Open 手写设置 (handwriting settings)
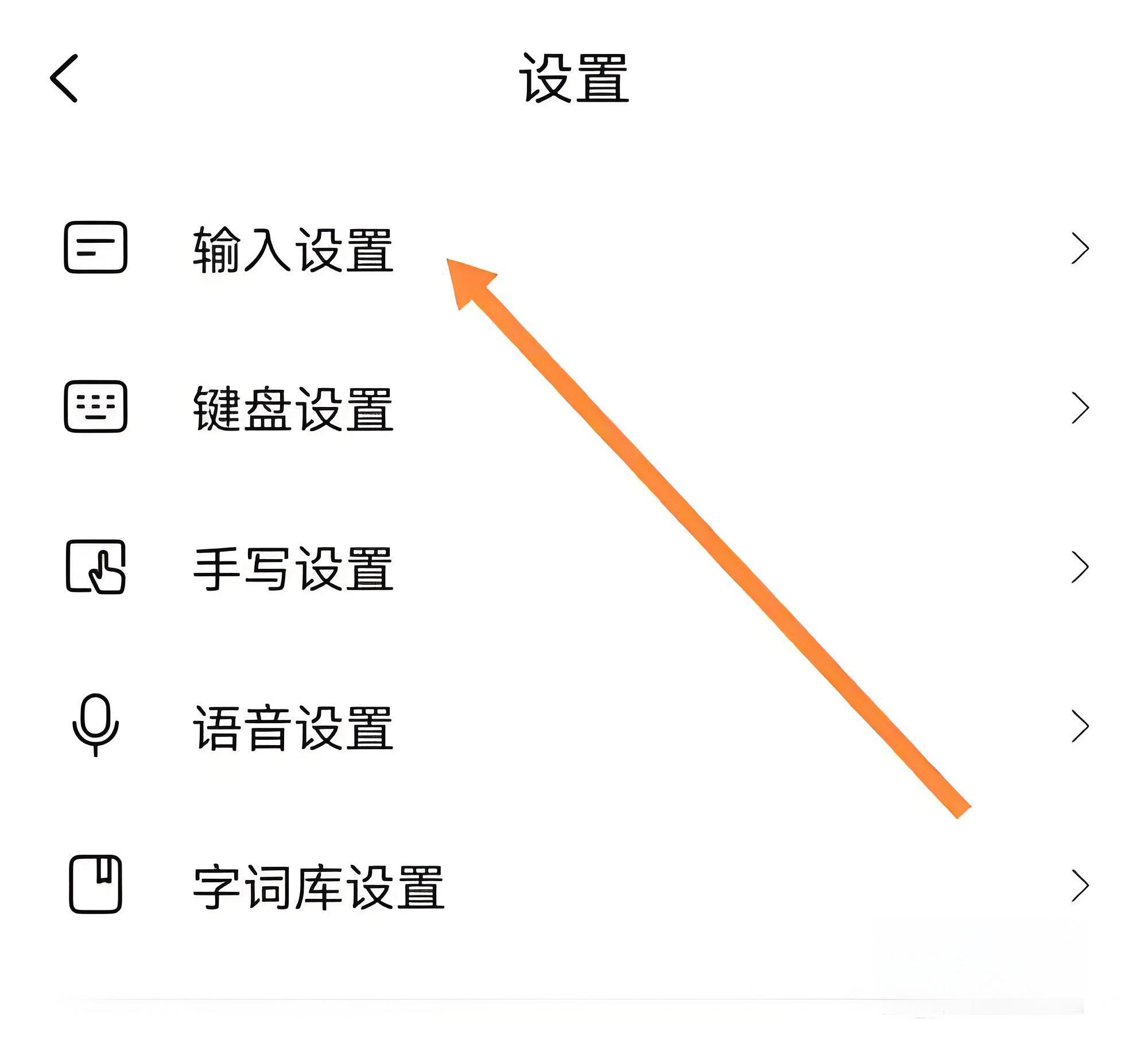The width and height of the screenshot is (1148, 1047). click(293, 568)
